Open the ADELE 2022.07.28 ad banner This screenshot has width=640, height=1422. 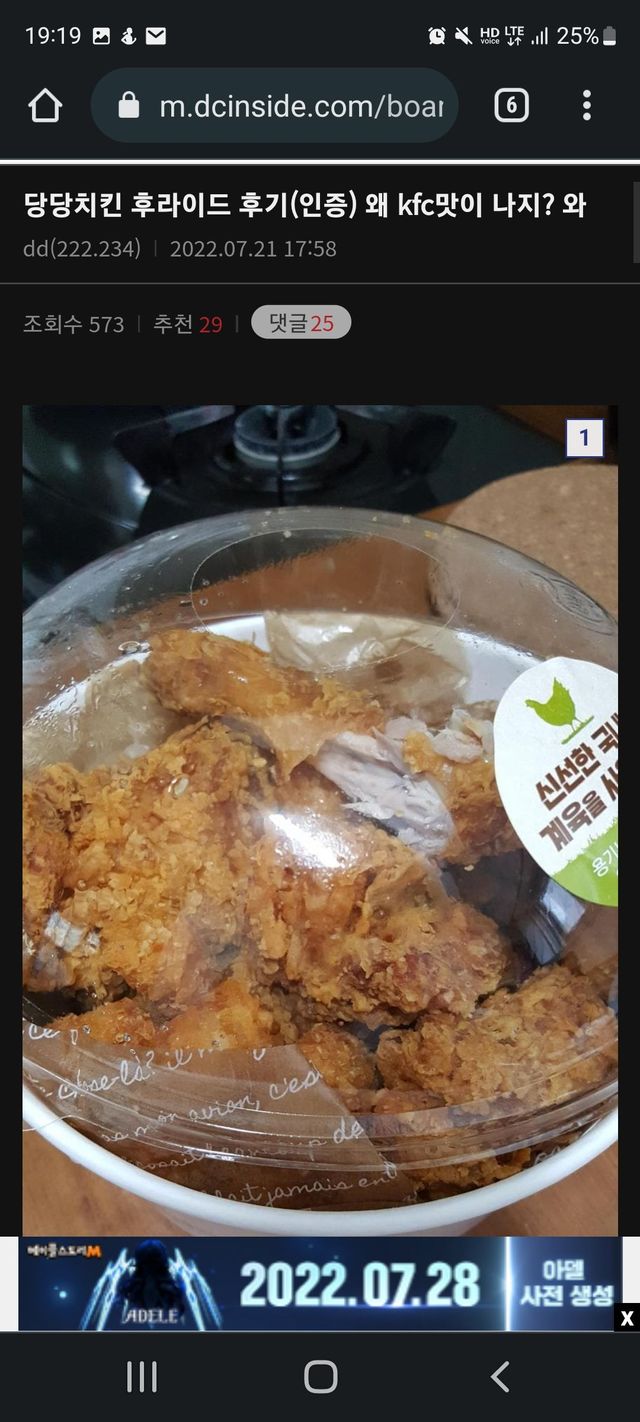[x=320, y=1284]
